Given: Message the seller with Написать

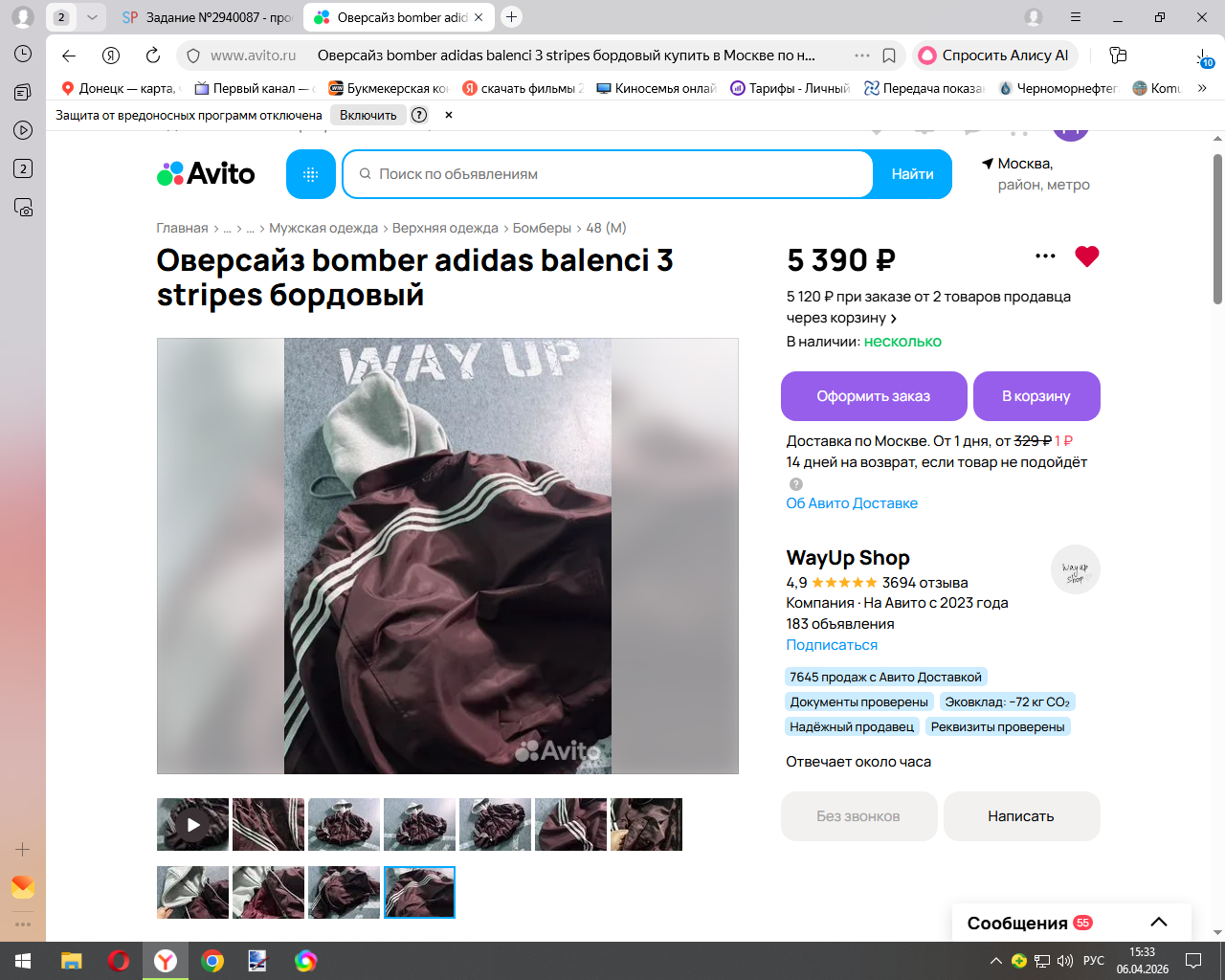Looking at the screenshot, I should [1020, 816].
